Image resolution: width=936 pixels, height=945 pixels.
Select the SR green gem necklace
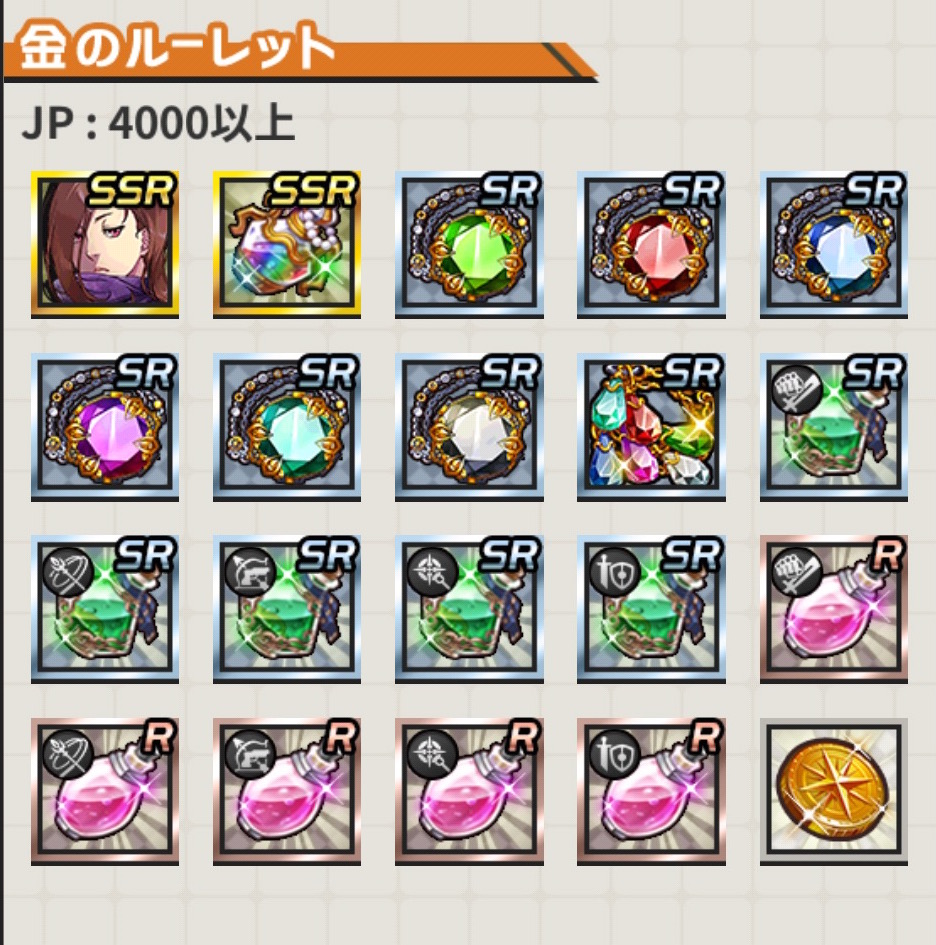(469, 244)
